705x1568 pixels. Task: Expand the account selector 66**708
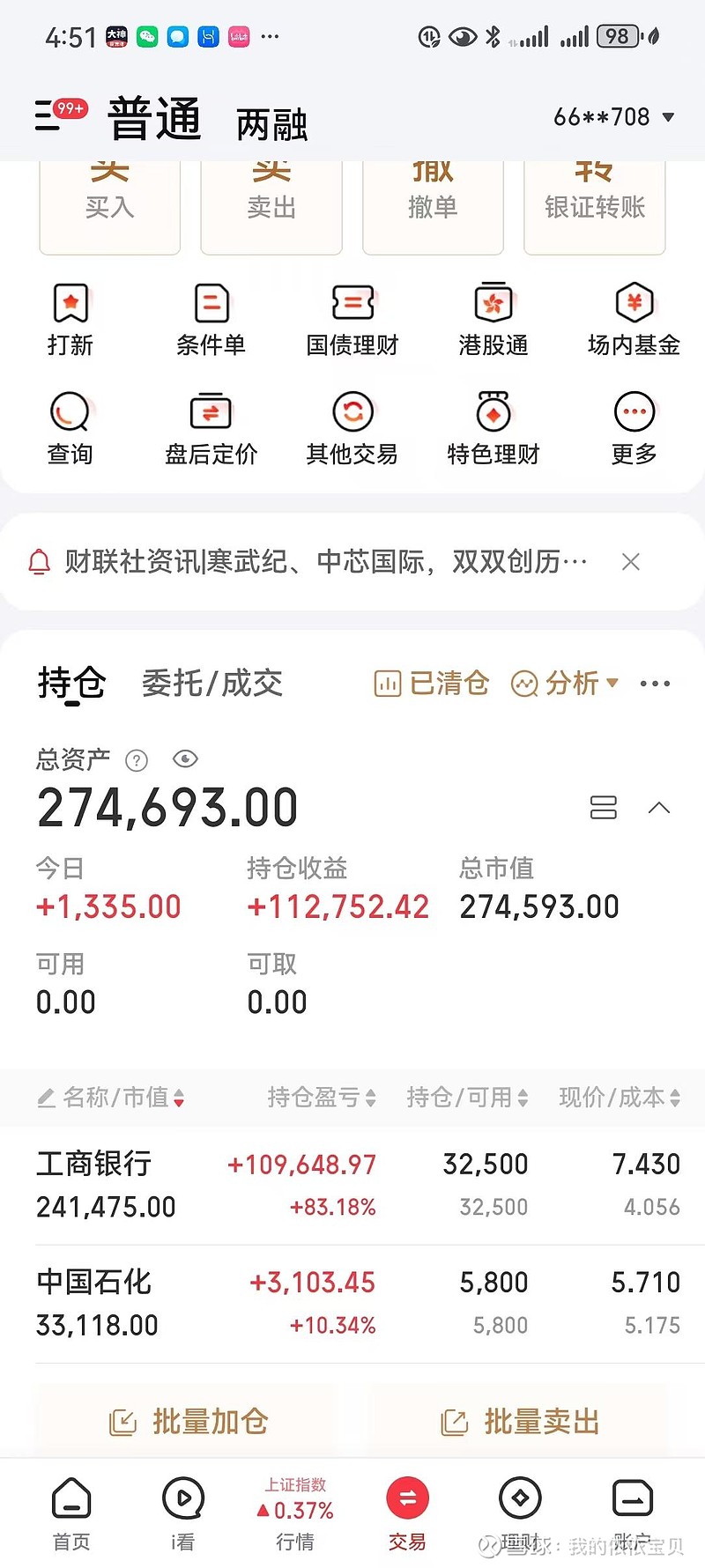click(613, 117)
